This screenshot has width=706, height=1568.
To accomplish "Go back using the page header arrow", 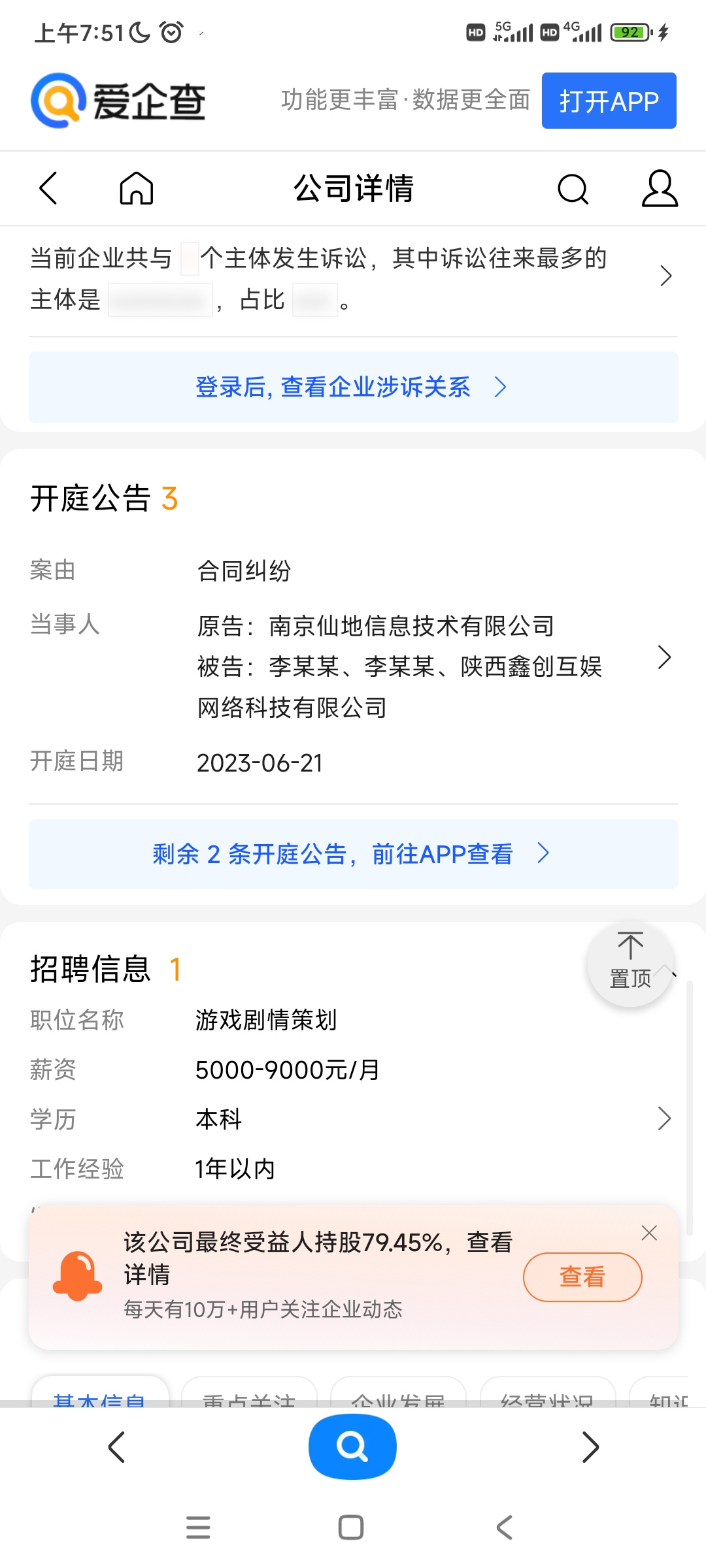I will point(49,189).
